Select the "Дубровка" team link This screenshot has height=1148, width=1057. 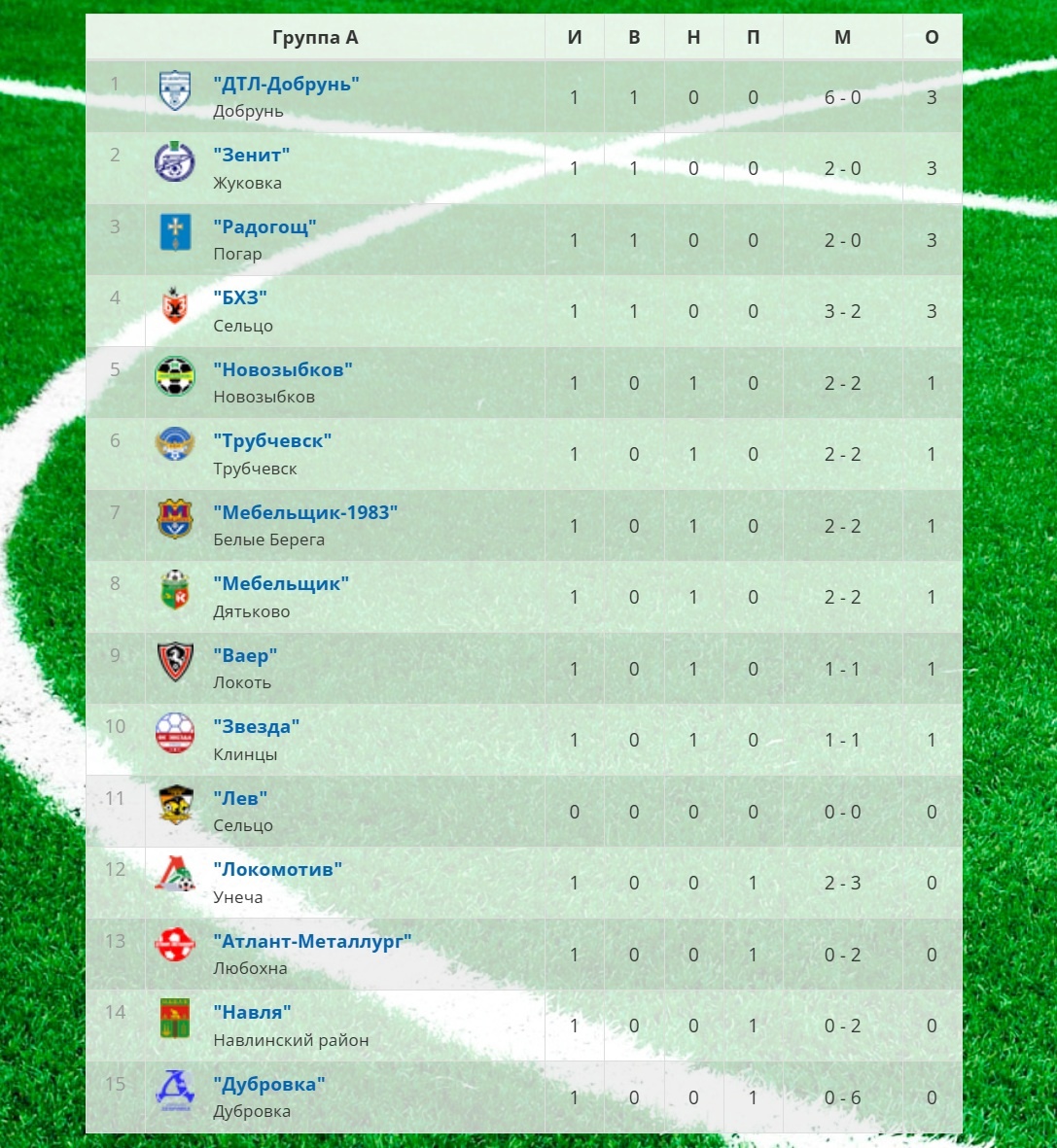268,1084
